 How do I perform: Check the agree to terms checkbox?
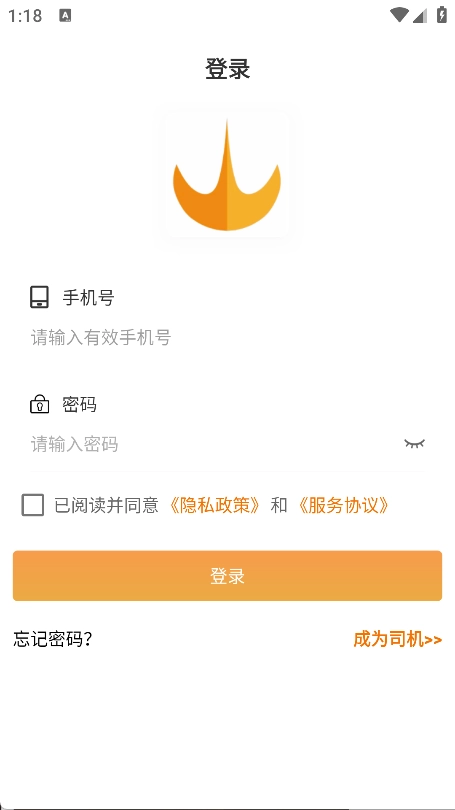click(33, 505)
